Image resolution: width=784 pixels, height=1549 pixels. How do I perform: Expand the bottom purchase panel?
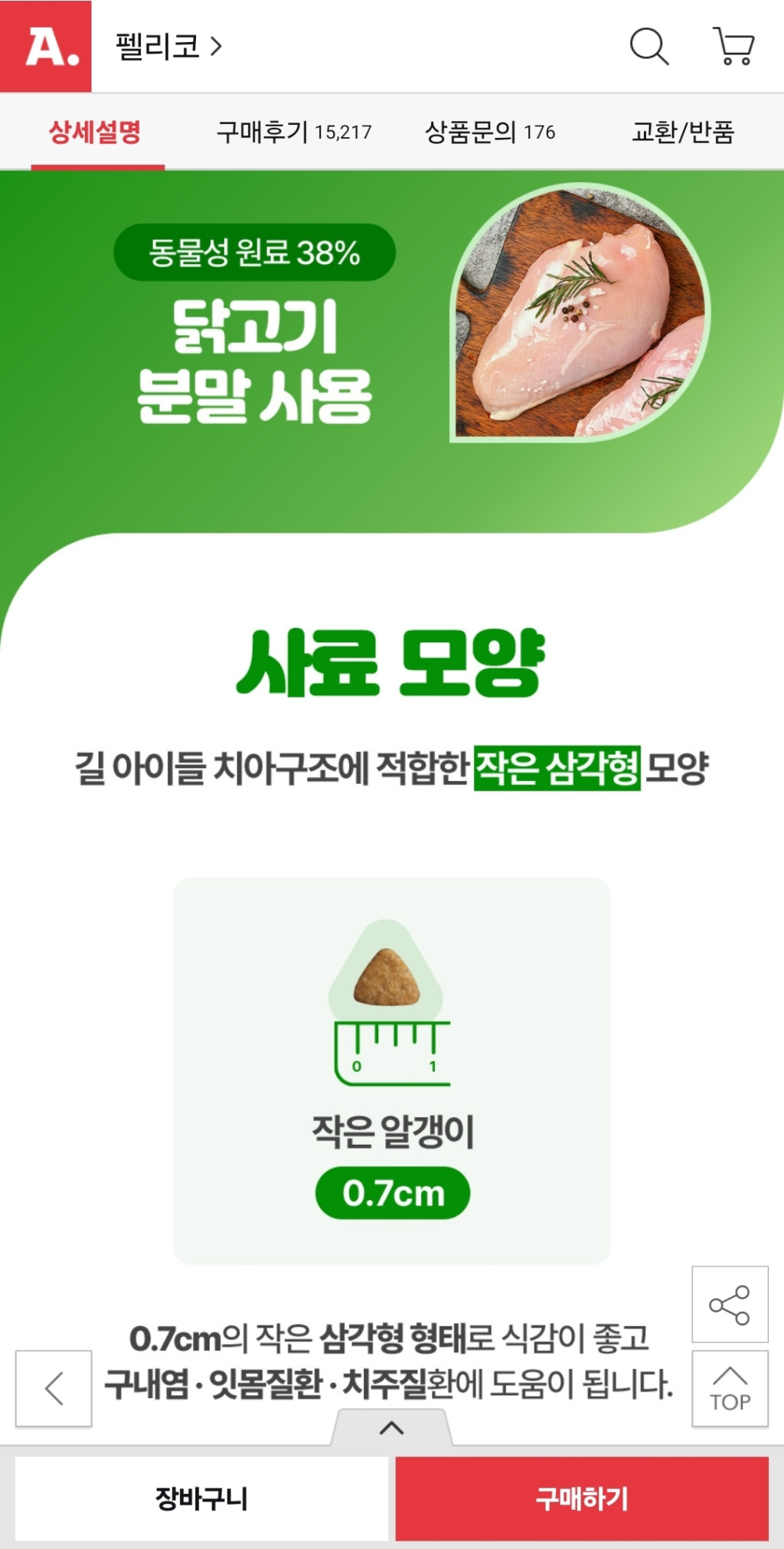pyautogui.click(x=391, y=1428)
